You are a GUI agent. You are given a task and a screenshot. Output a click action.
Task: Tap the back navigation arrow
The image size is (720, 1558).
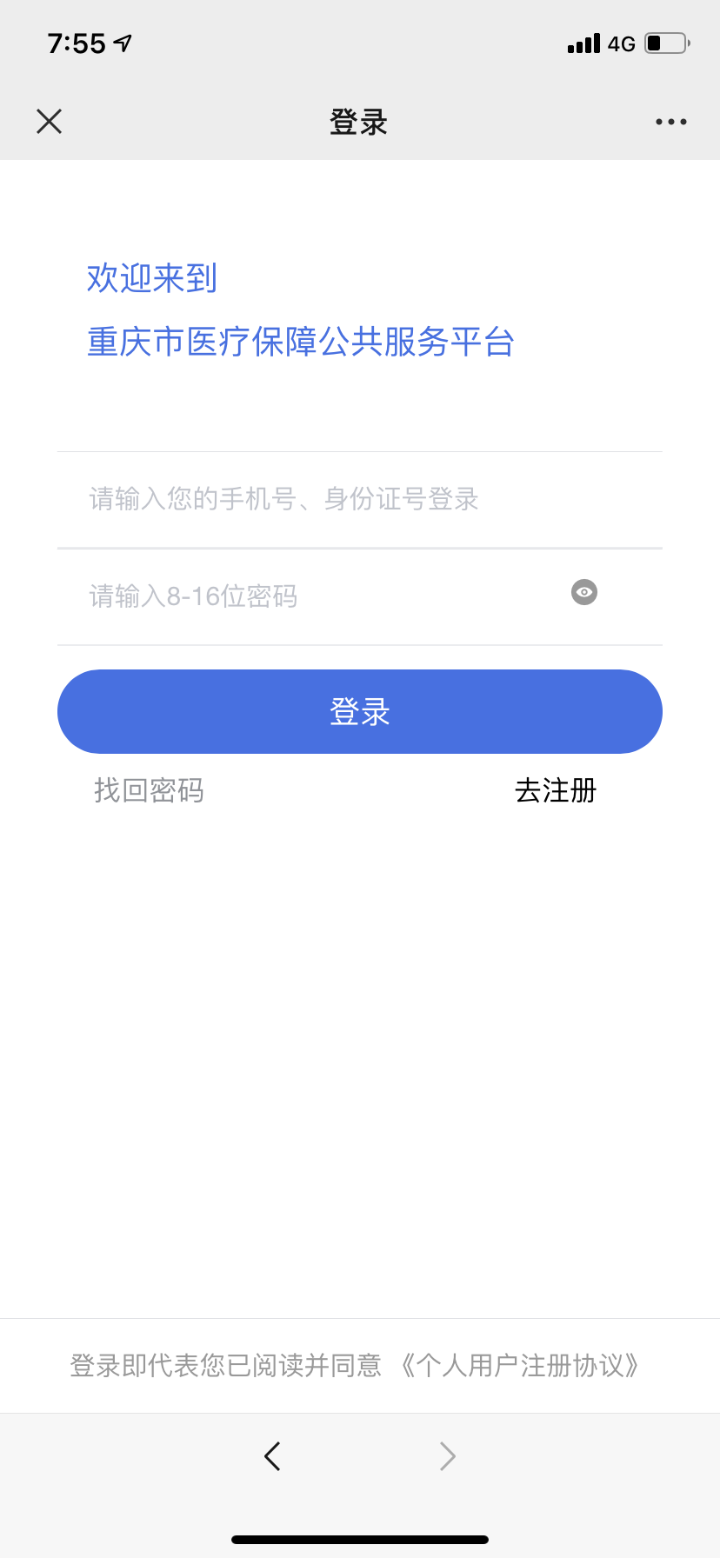click(x=272, y=1456)
